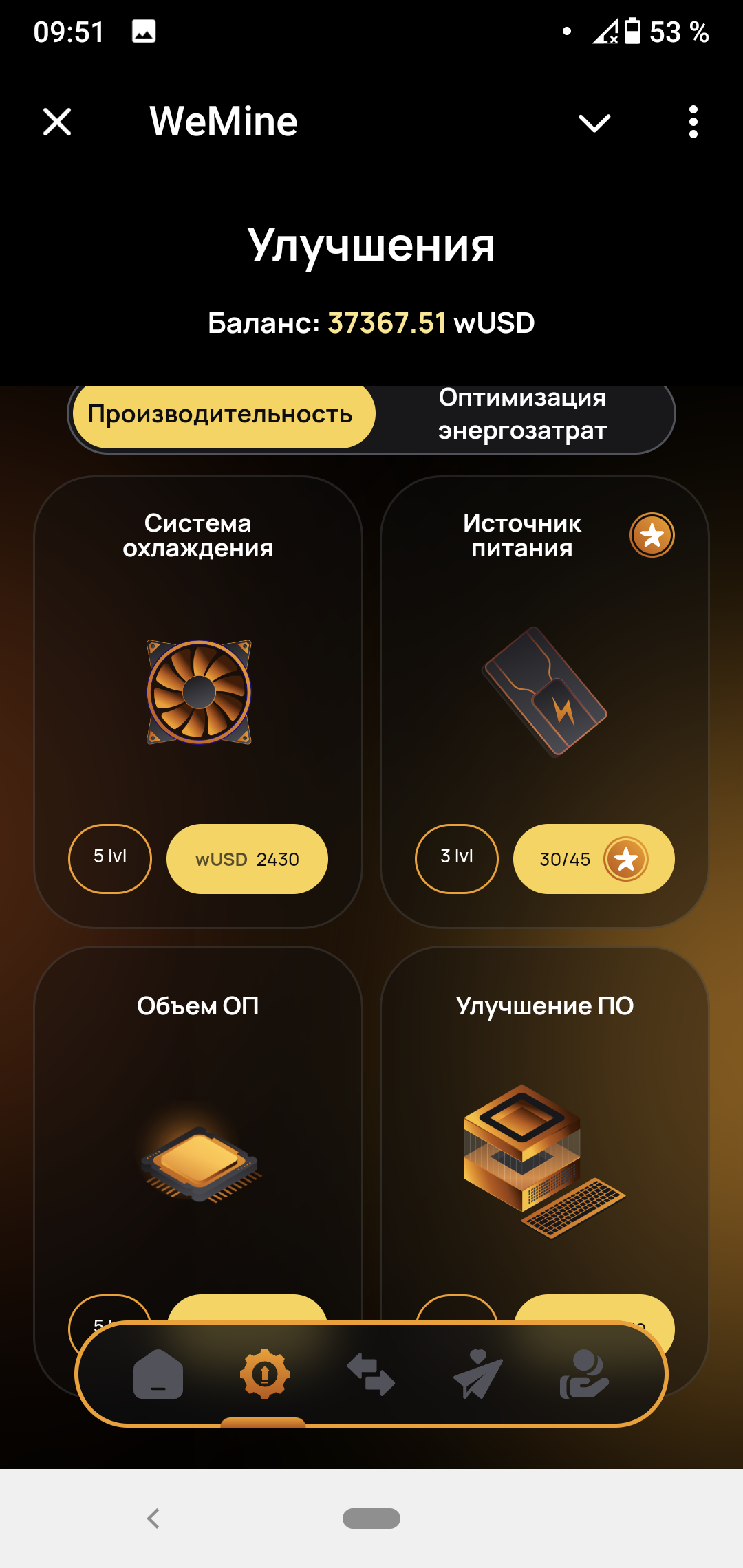Viewport: 743px width, 1568px height.
Task: Open the three-dot overflow menu
Action: click(693, 122)
